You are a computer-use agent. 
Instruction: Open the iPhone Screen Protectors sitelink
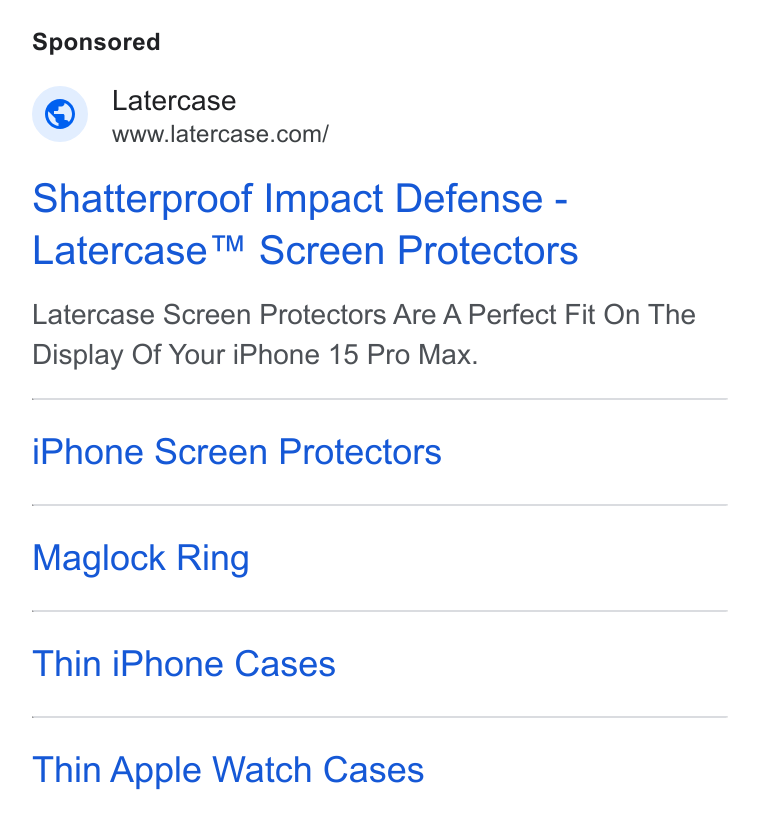click(237, 452)
